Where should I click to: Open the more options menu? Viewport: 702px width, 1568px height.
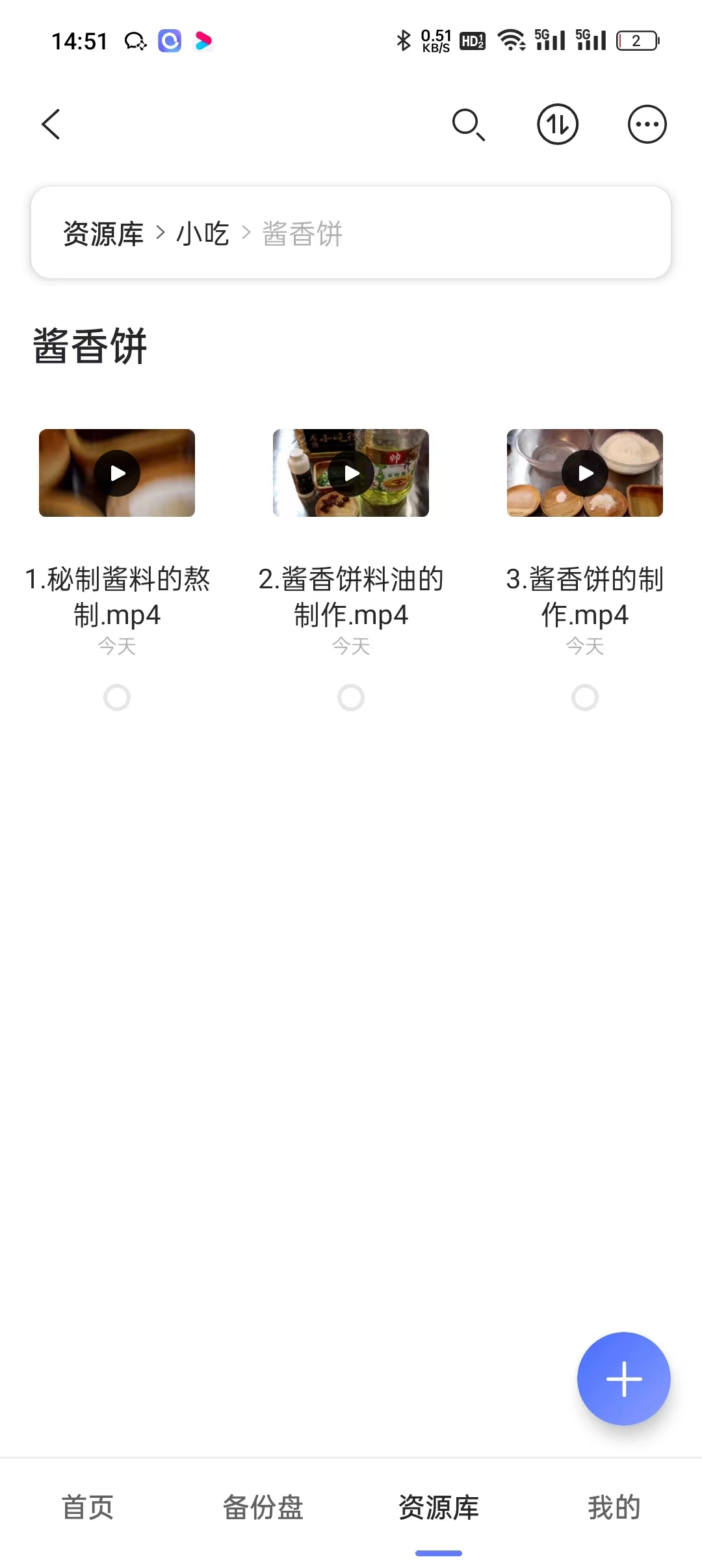(x=647, y=124)
